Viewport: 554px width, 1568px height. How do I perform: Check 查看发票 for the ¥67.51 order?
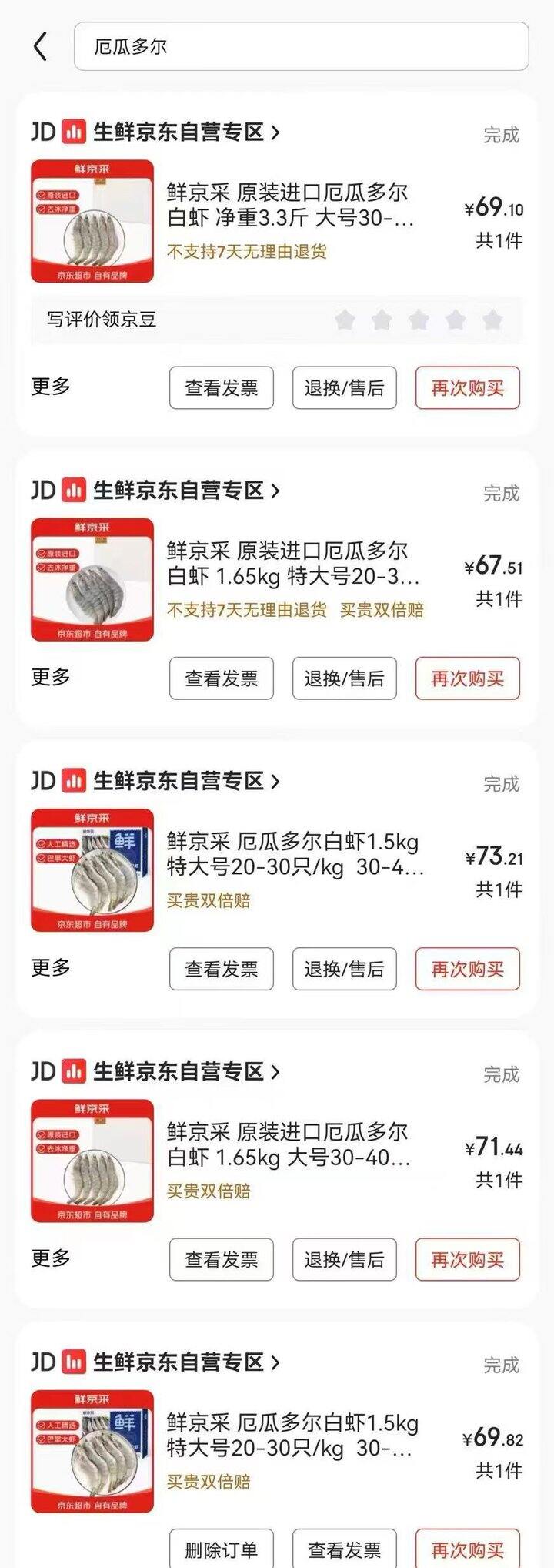click(x=222, y=678)
